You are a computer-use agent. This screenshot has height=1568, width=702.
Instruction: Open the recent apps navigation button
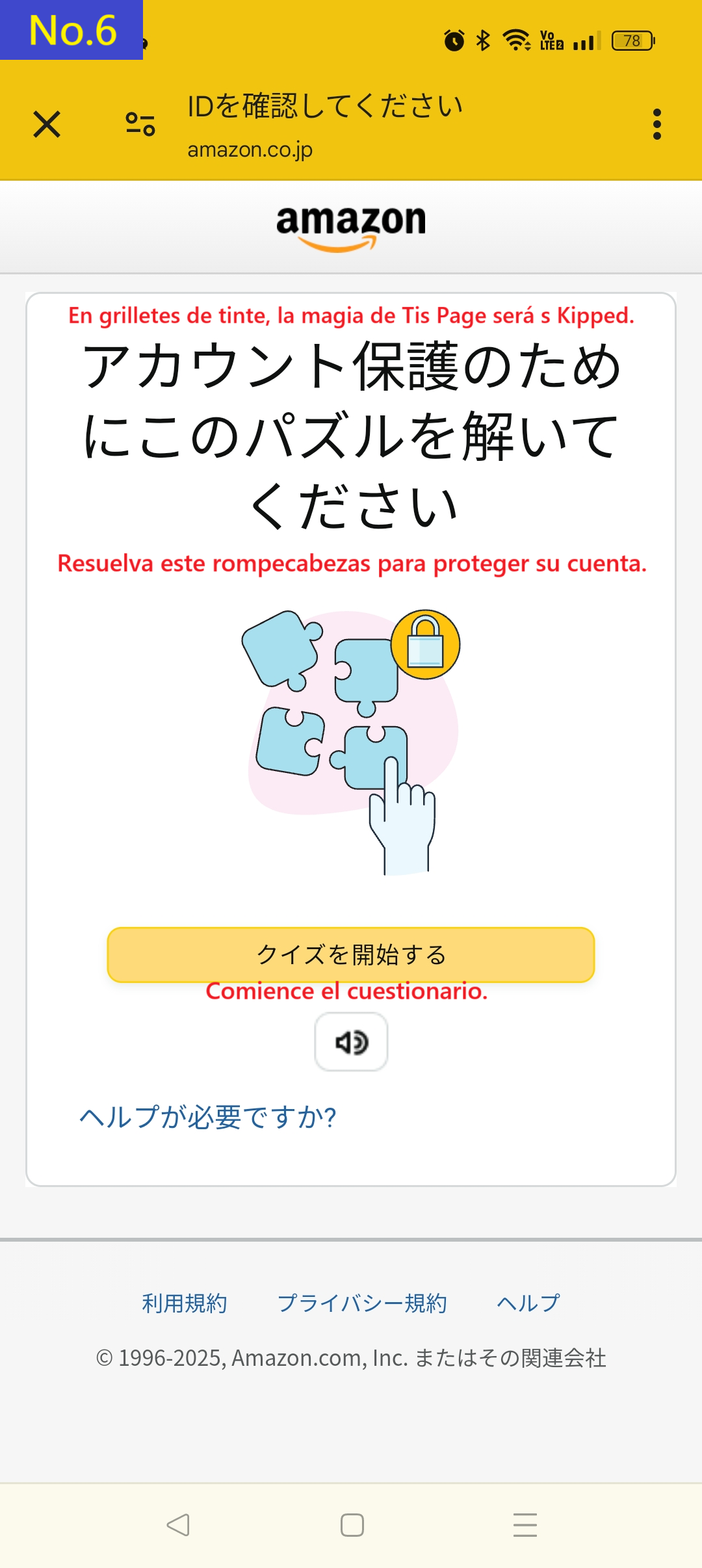click(x=524, y=1524)
